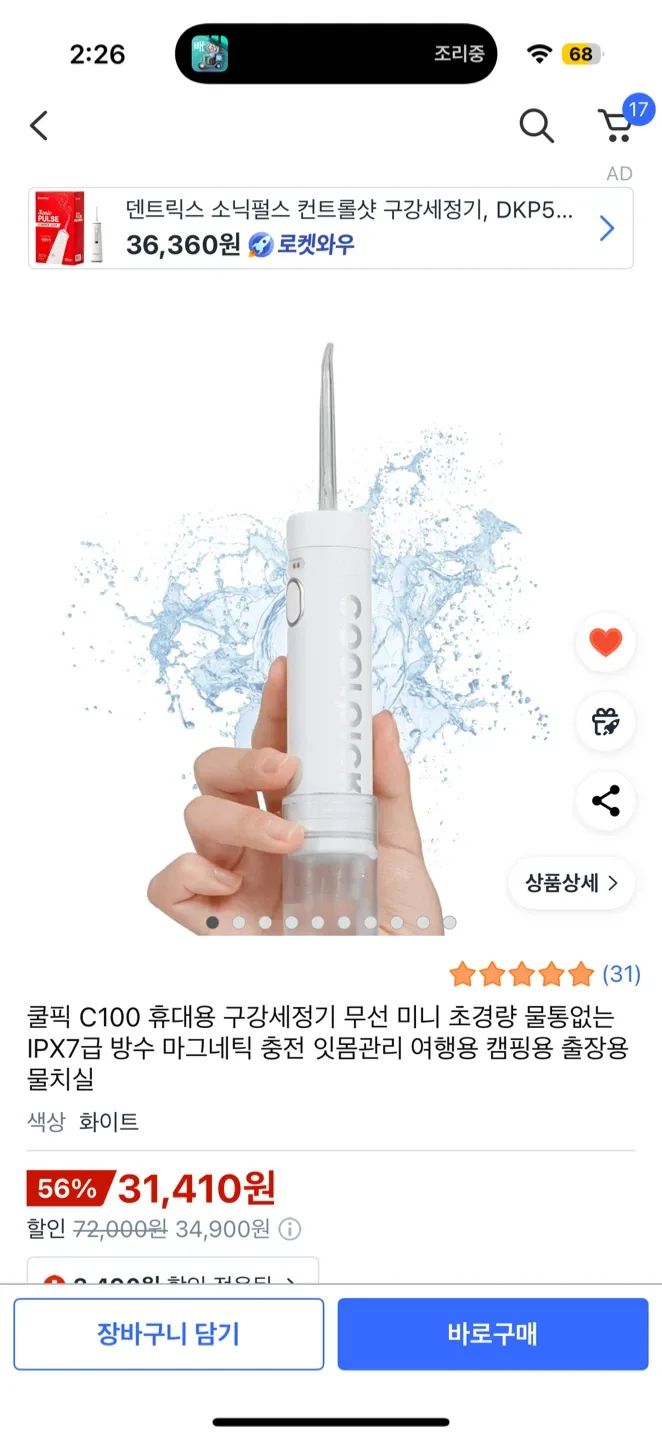Viewport: 662px width, 1440px height.
Task: Go back to the previous page
Action: (39, 126)
